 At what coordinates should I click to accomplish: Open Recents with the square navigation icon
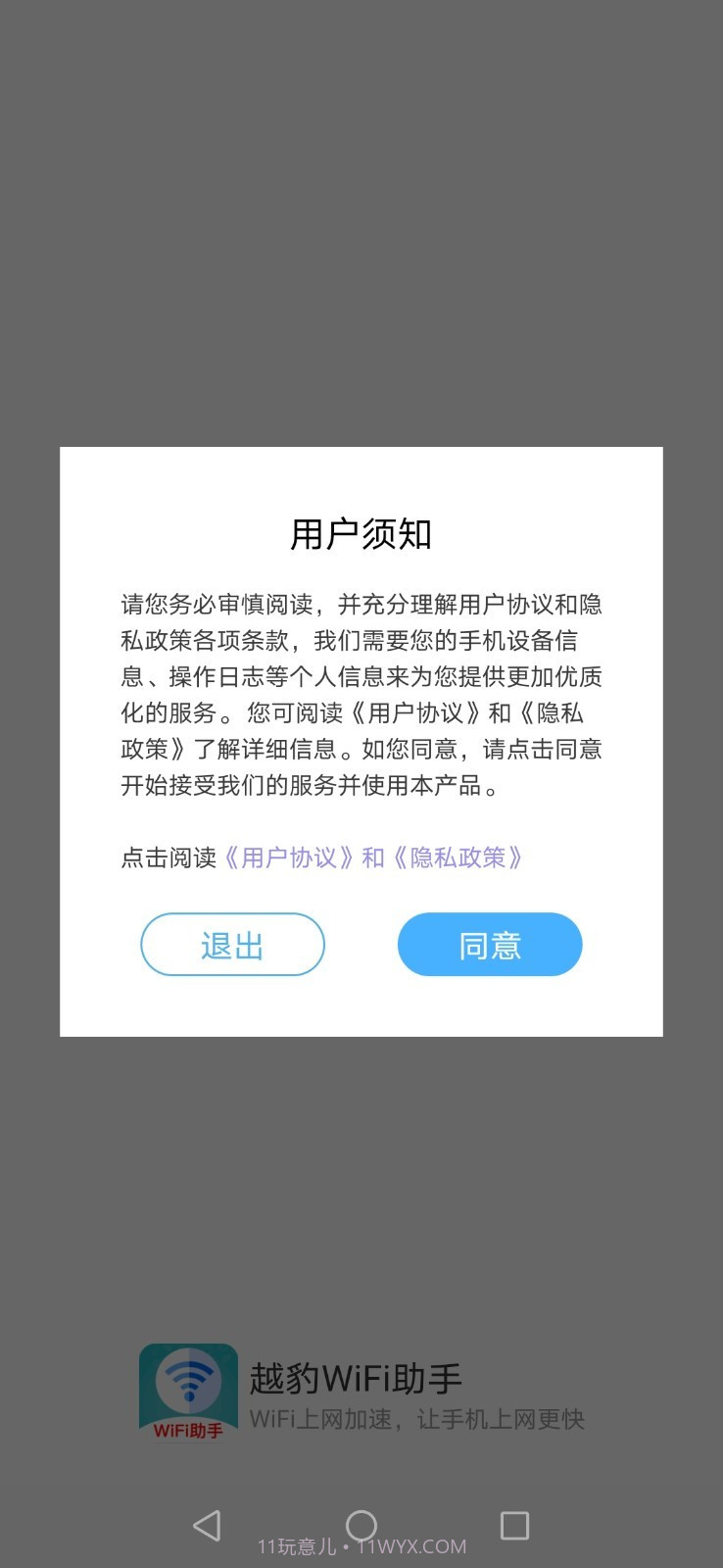pyautogui.click(x=514, y=1525)
